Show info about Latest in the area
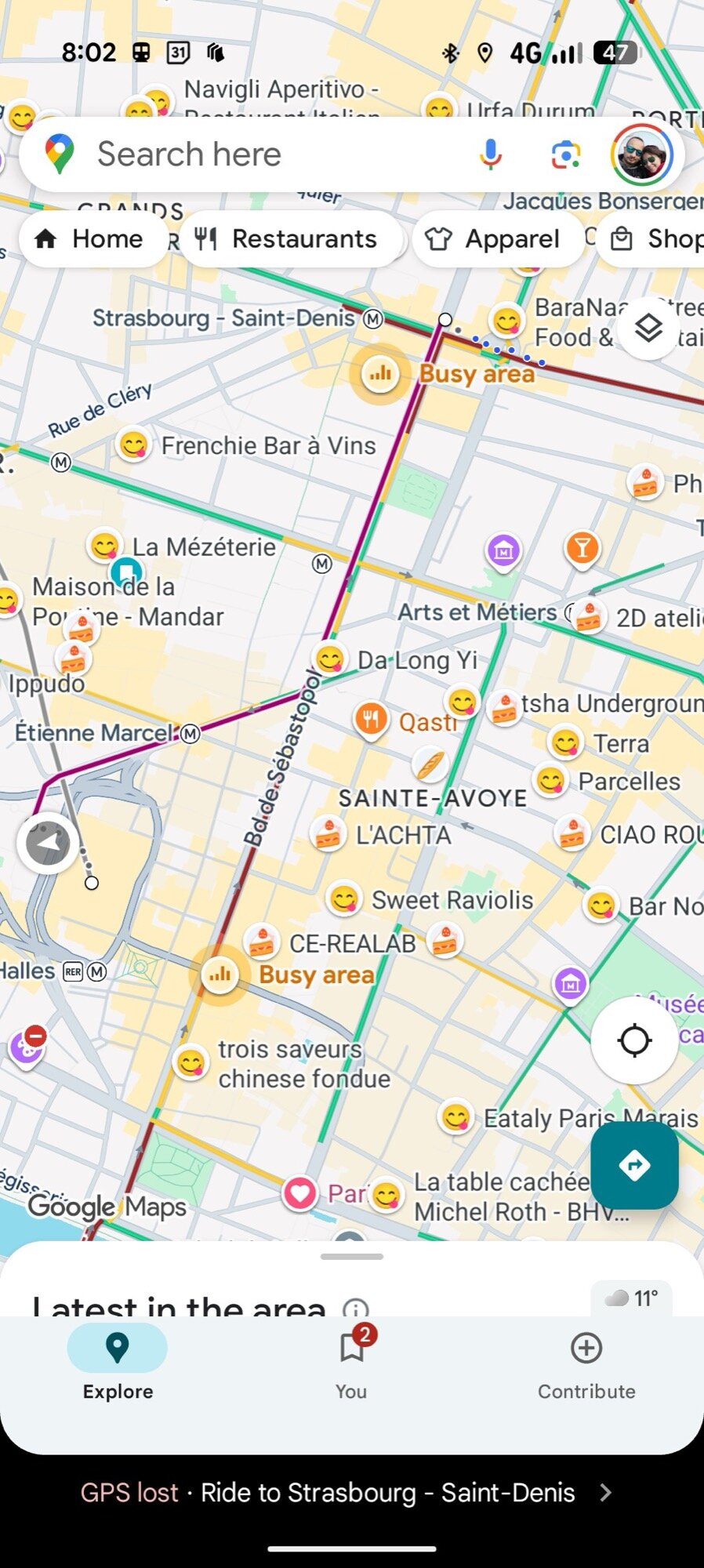Viewport: 704px width, 1568px height. pyautogui.click(x=356, y=1307)
